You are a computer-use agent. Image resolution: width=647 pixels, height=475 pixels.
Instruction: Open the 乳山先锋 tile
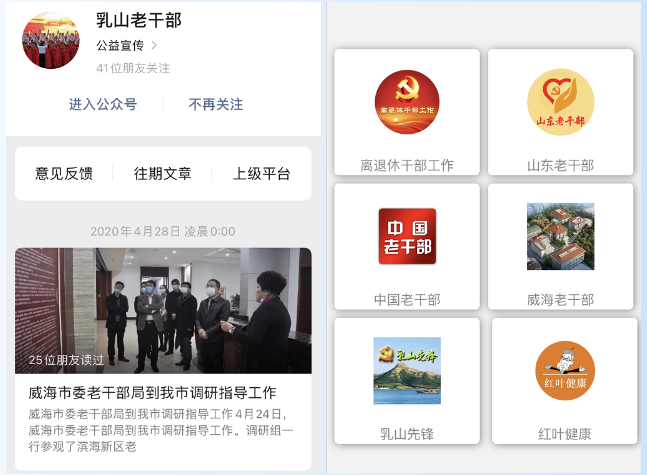pyautogui.click(x=407, y=381)
